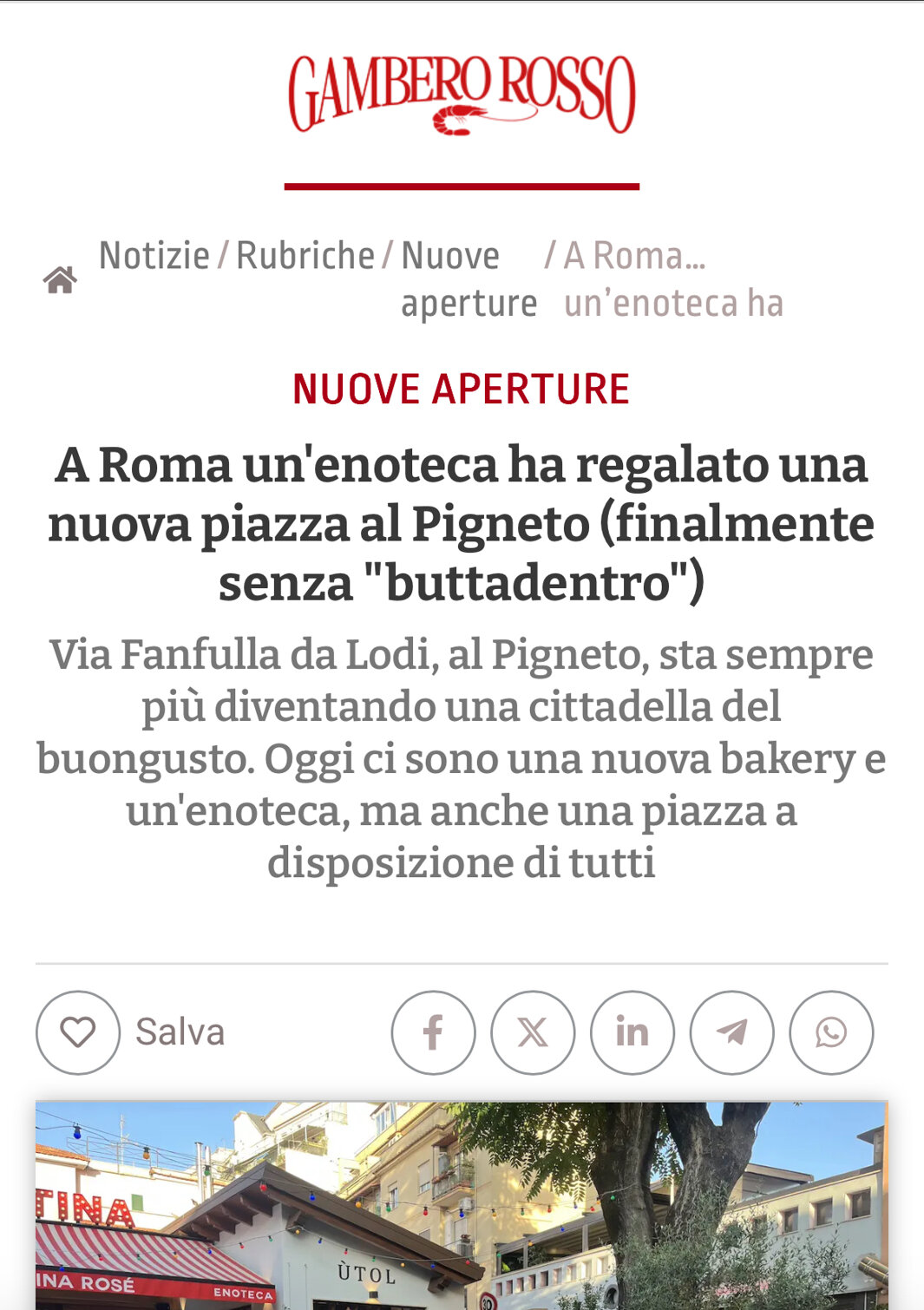This screenshot has width=924, height=1310.
Task: Share the article via WhatsApp
Action: pos(831,1032)
